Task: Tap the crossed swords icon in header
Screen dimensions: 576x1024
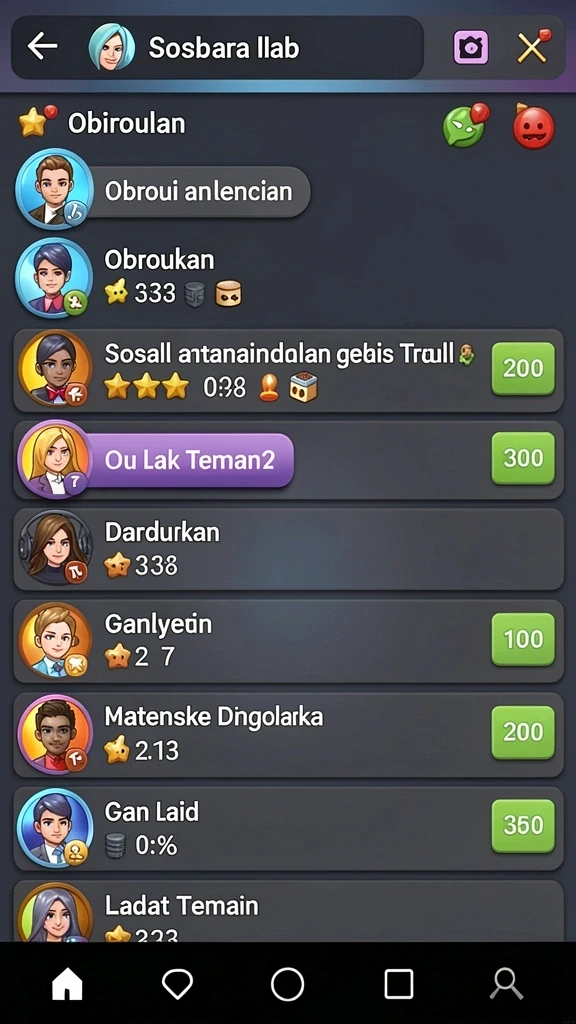Action: pyautogui.click(x=534, y=46)
